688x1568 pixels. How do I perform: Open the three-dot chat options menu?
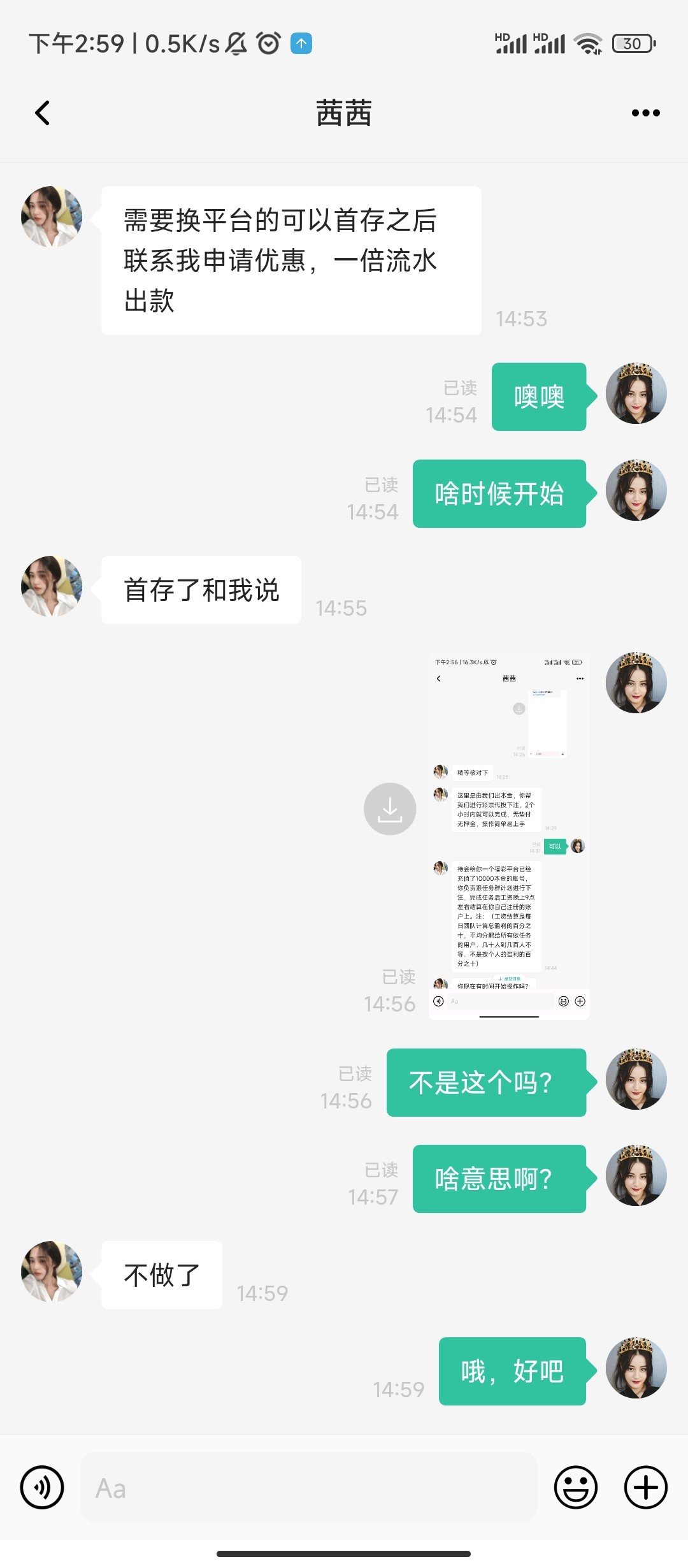coord(645,113)
